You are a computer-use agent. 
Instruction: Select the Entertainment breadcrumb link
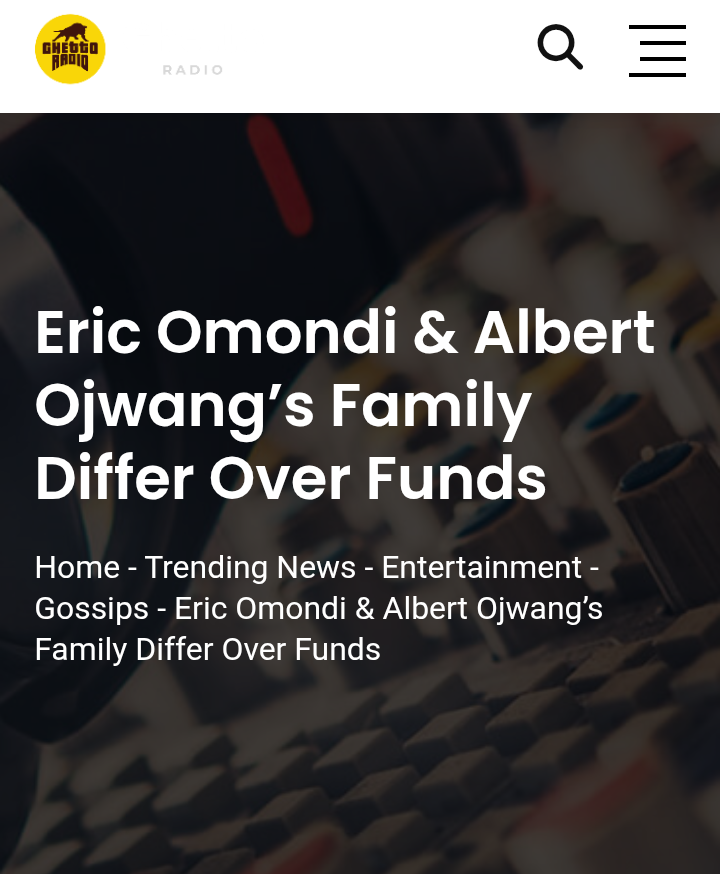(481, 568)
